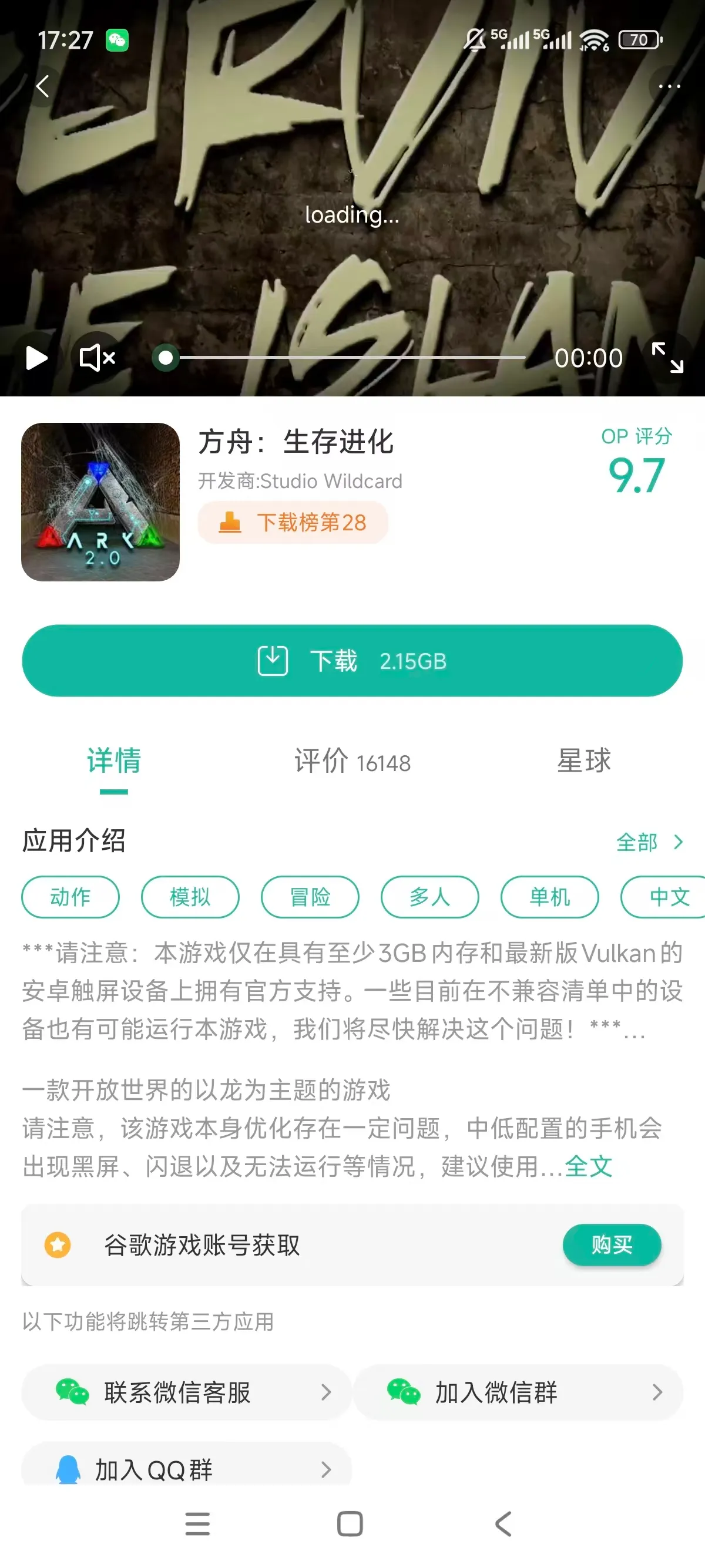Switch to the 评价 reviews tab

click(x=352, y=762)
